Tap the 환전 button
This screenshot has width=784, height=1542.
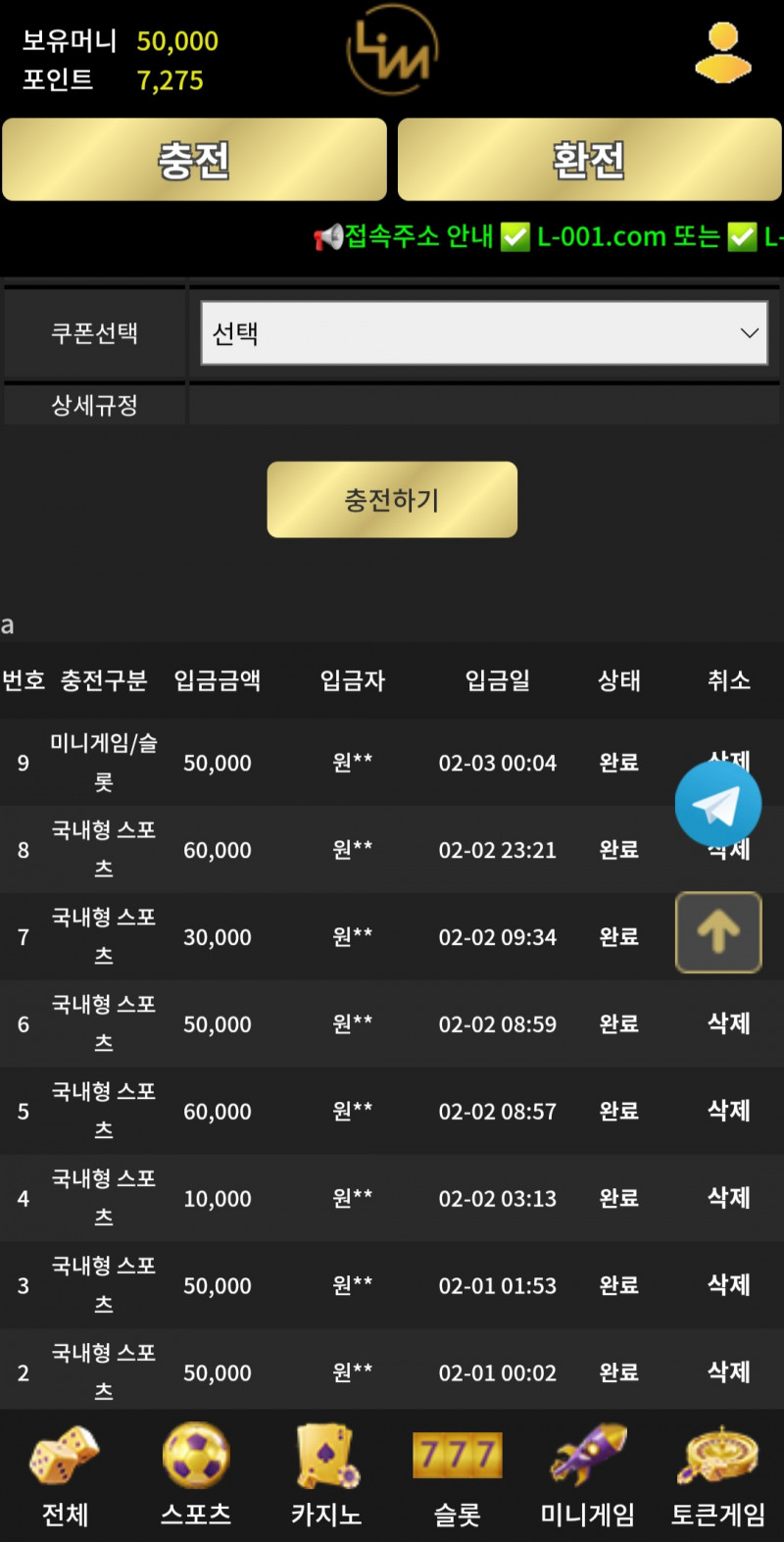589,160
